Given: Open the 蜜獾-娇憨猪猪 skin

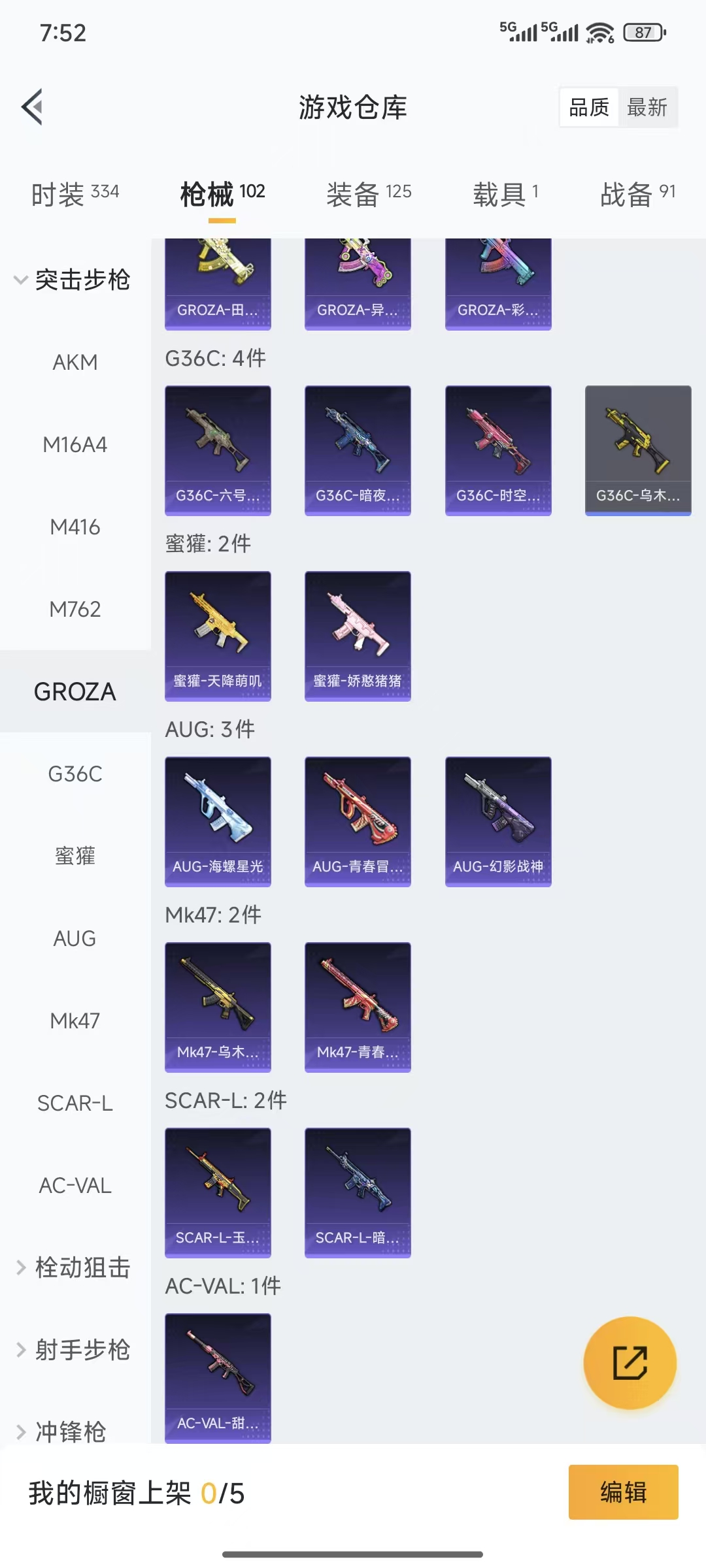Looking at the screenshot, I should pyautogui.click(x=358, y=635).
